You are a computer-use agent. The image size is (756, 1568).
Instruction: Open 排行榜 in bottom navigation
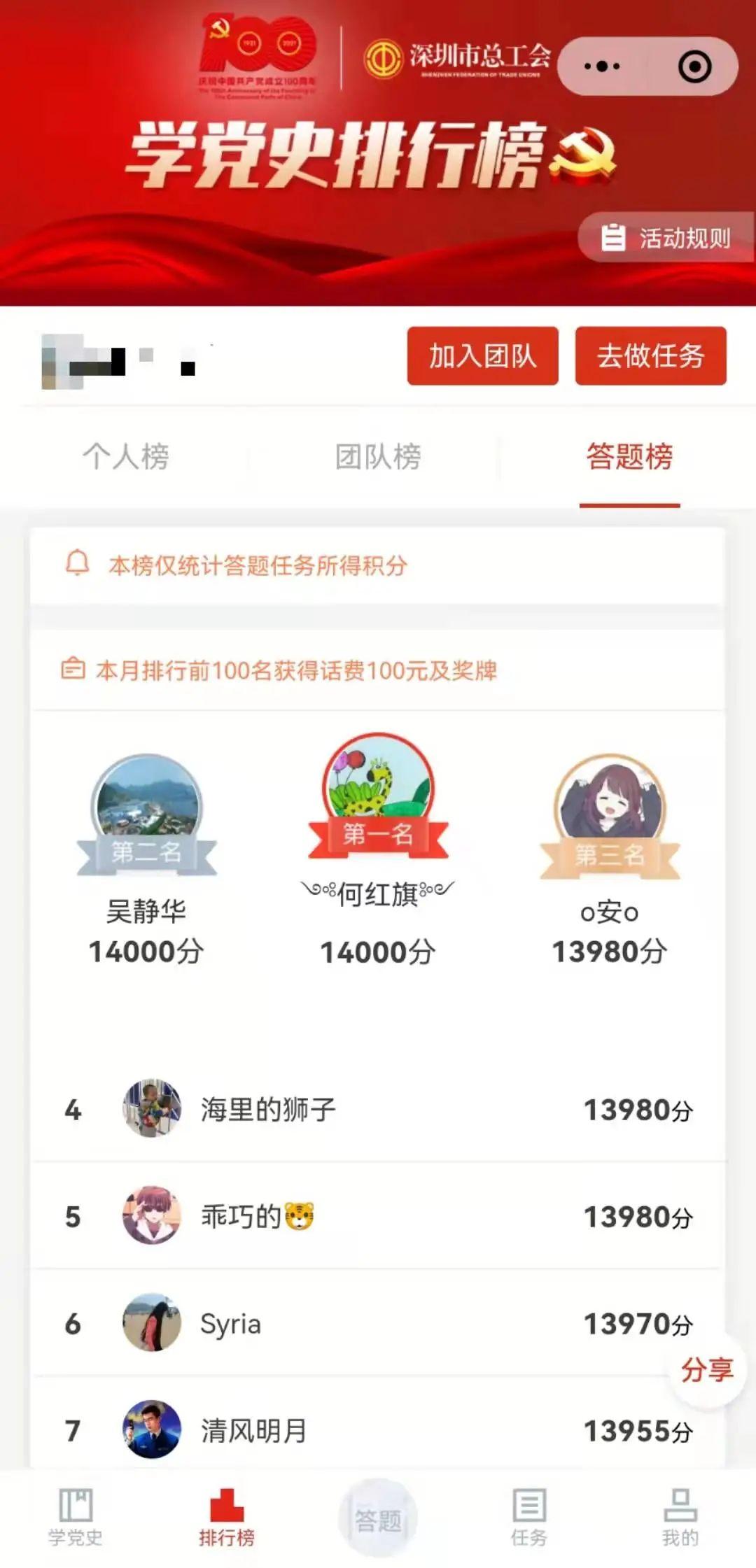click(226, 1517)
